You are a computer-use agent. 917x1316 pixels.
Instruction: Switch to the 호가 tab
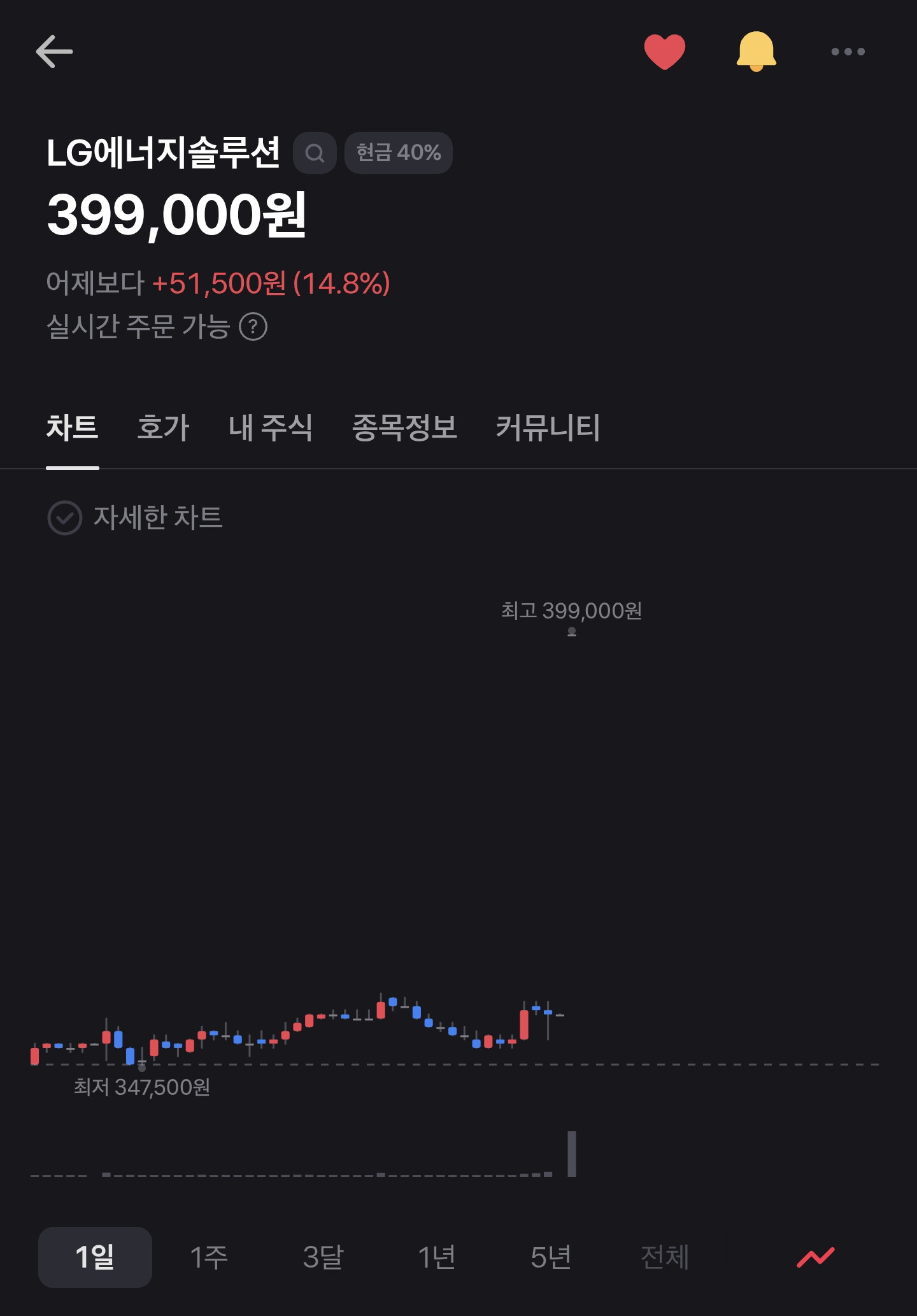[x=163, y=427]
